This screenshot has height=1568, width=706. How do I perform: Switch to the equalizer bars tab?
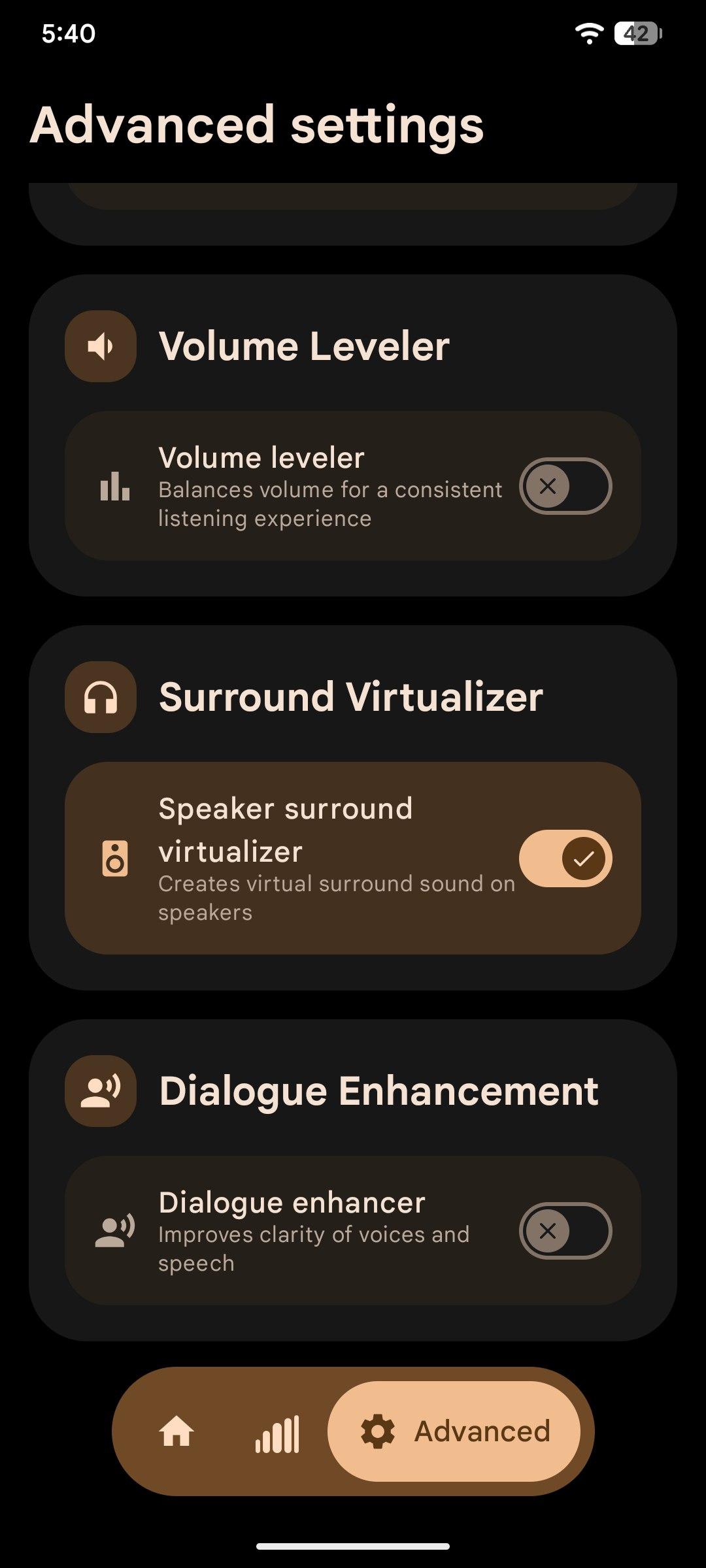pyautogui.click(x=277, y=1432)
